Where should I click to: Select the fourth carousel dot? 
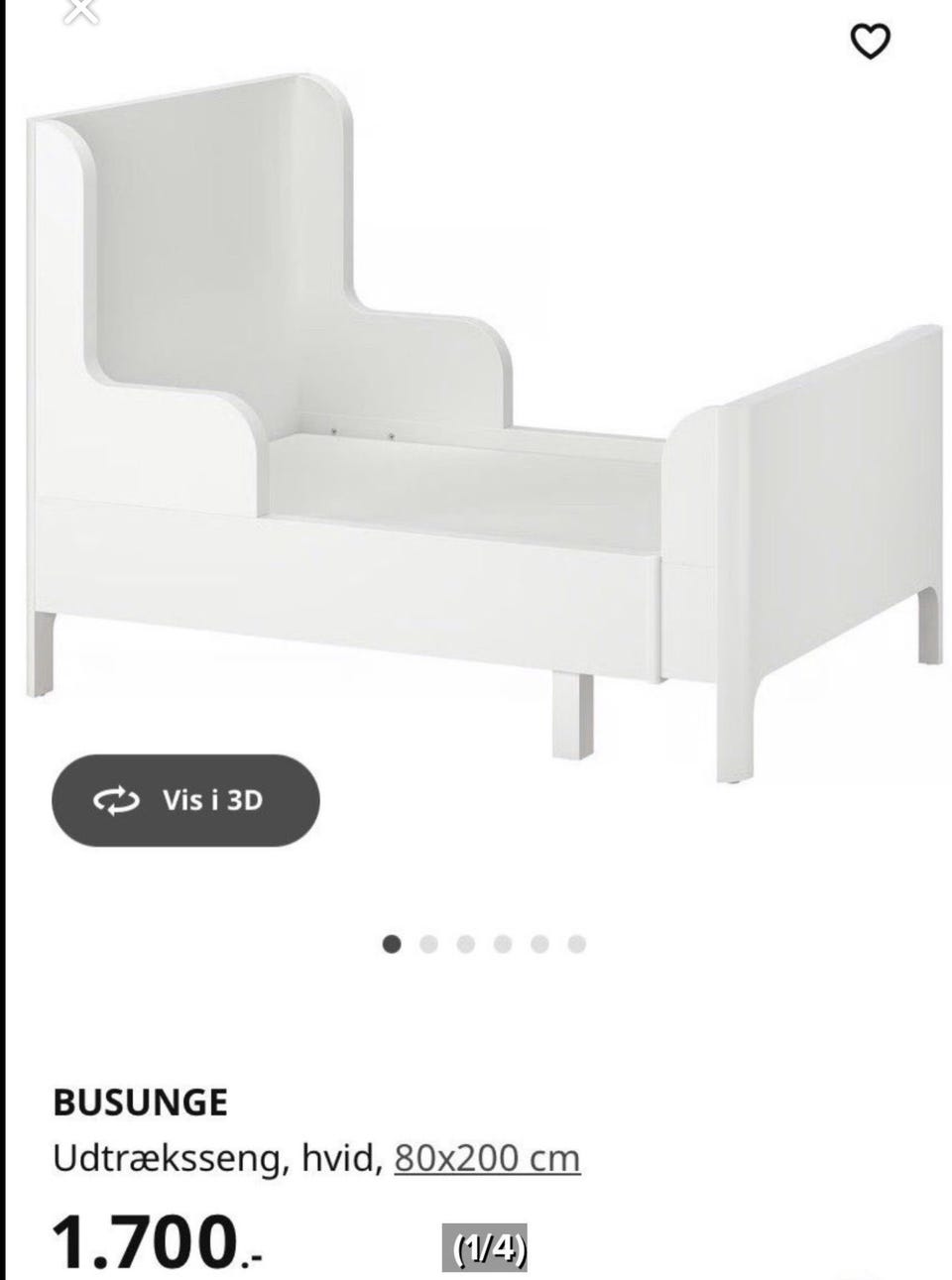(503, 945)
